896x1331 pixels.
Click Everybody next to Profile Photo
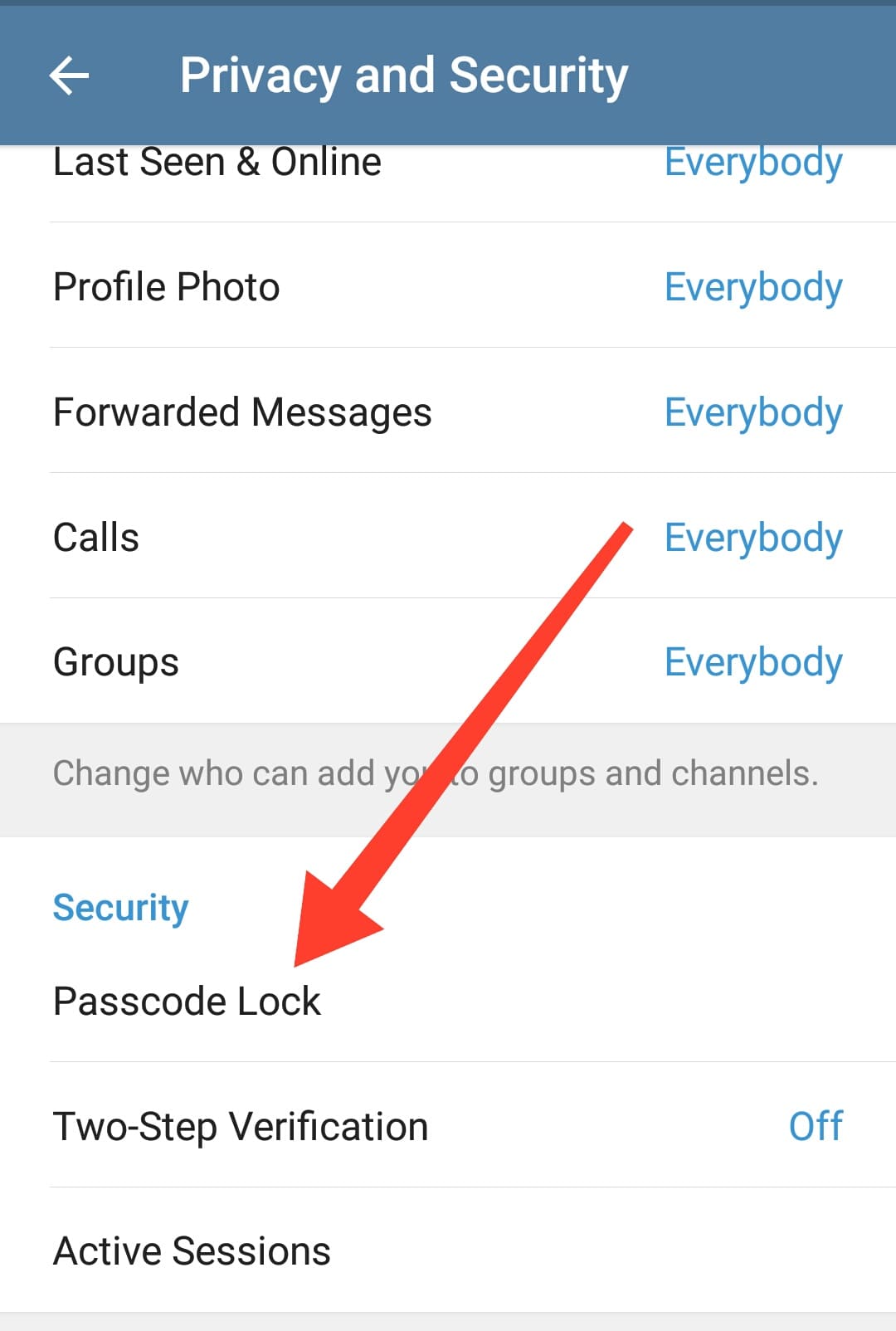click(752, 288)
